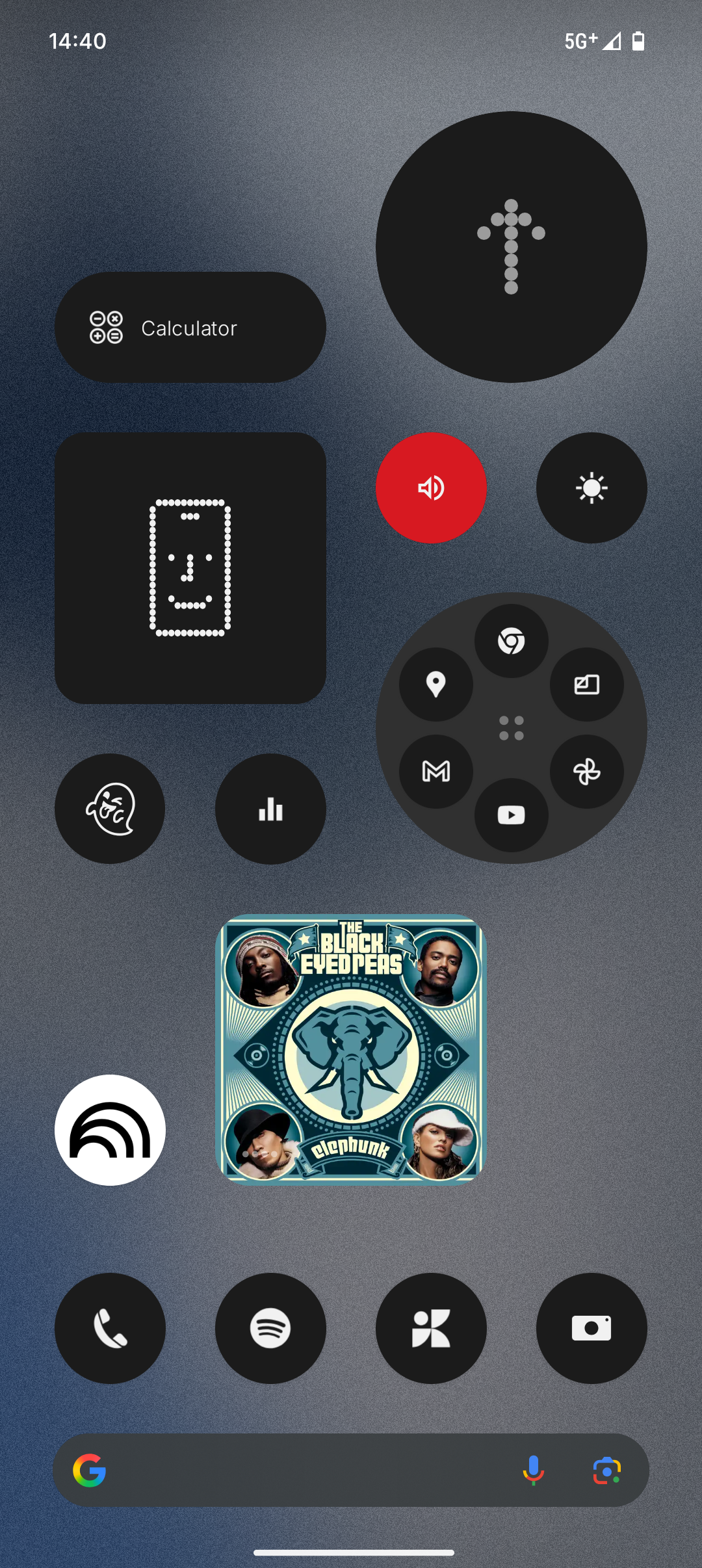702x1568 pixels.
Task: Open the Calculator shortcut
Action: (190, 328)
